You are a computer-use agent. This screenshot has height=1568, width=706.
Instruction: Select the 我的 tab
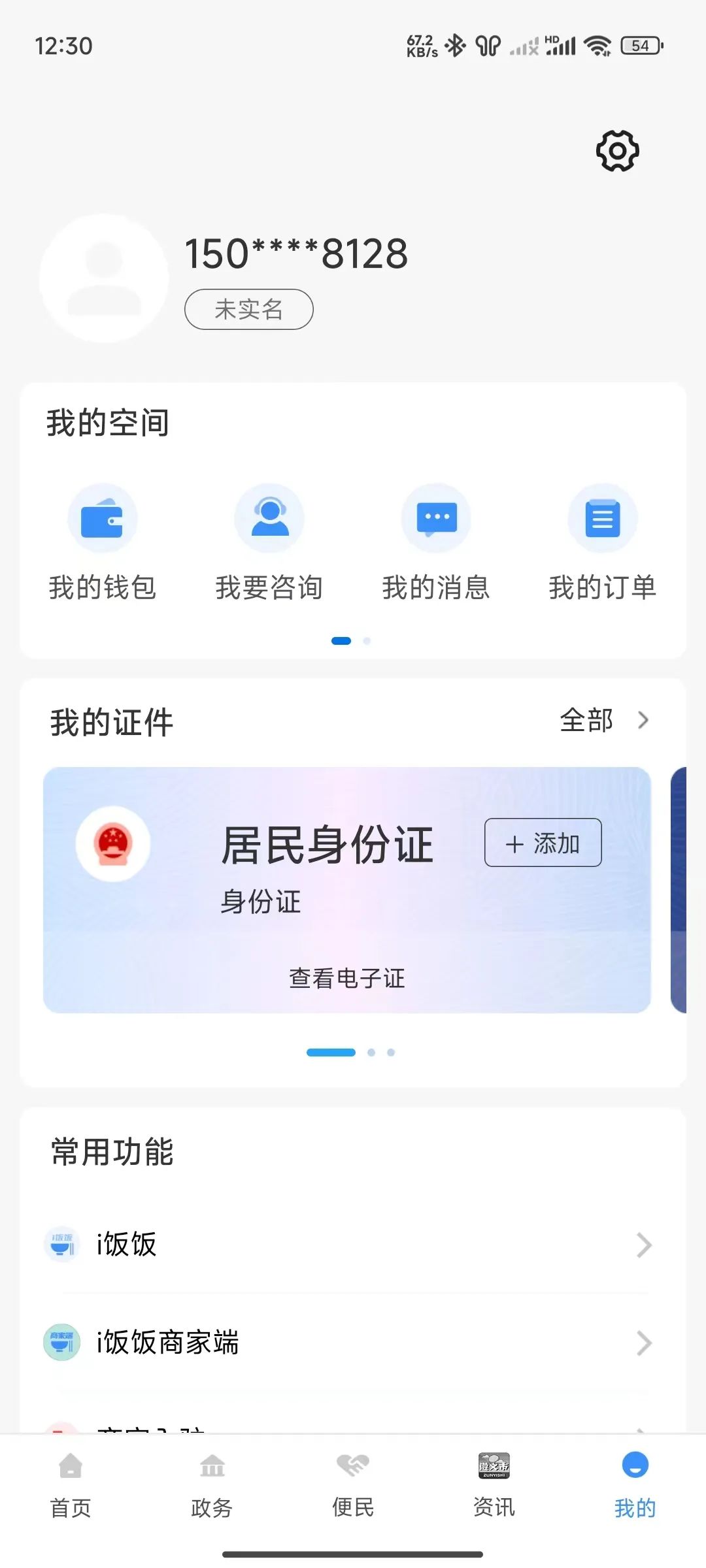click(x=635, y=1485)
